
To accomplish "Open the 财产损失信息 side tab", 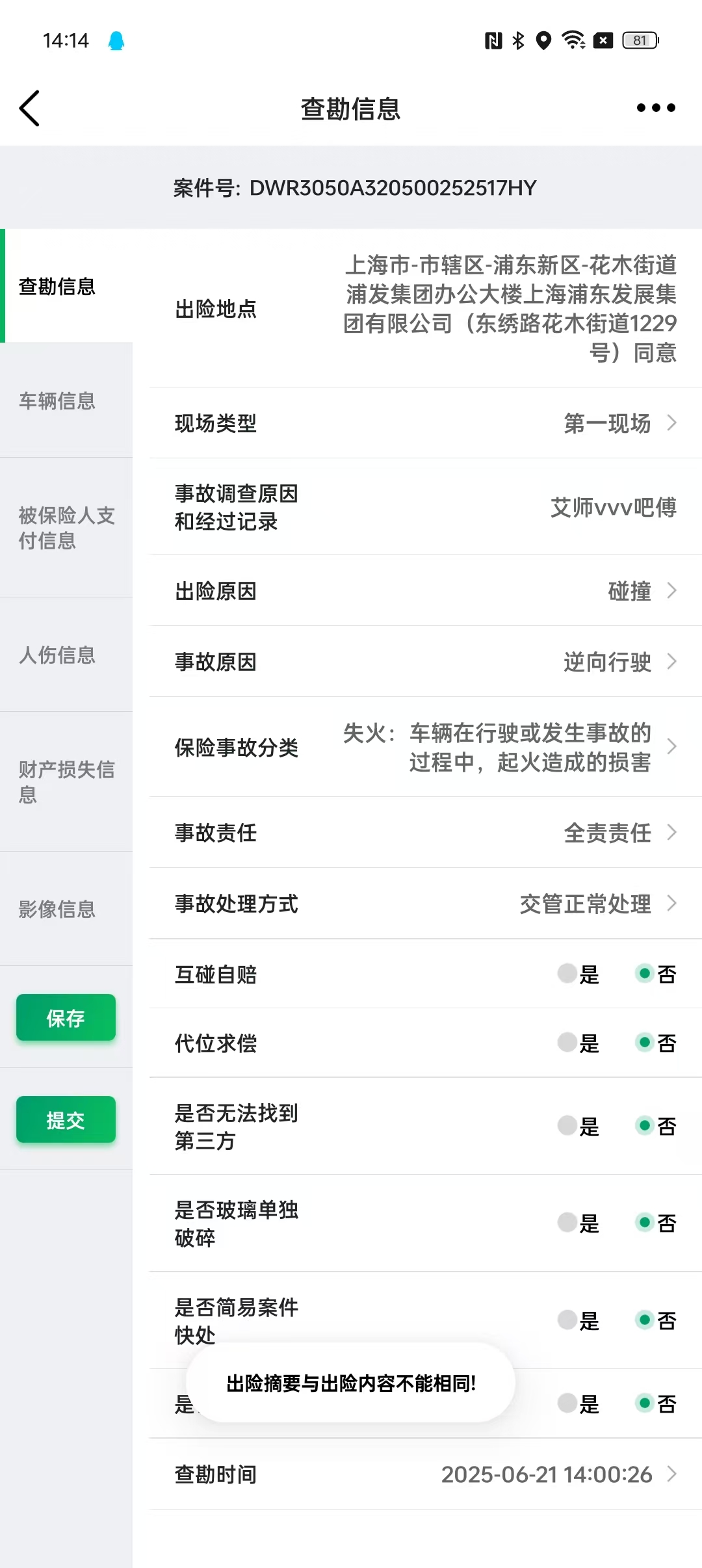I will [x=66, y=782].
